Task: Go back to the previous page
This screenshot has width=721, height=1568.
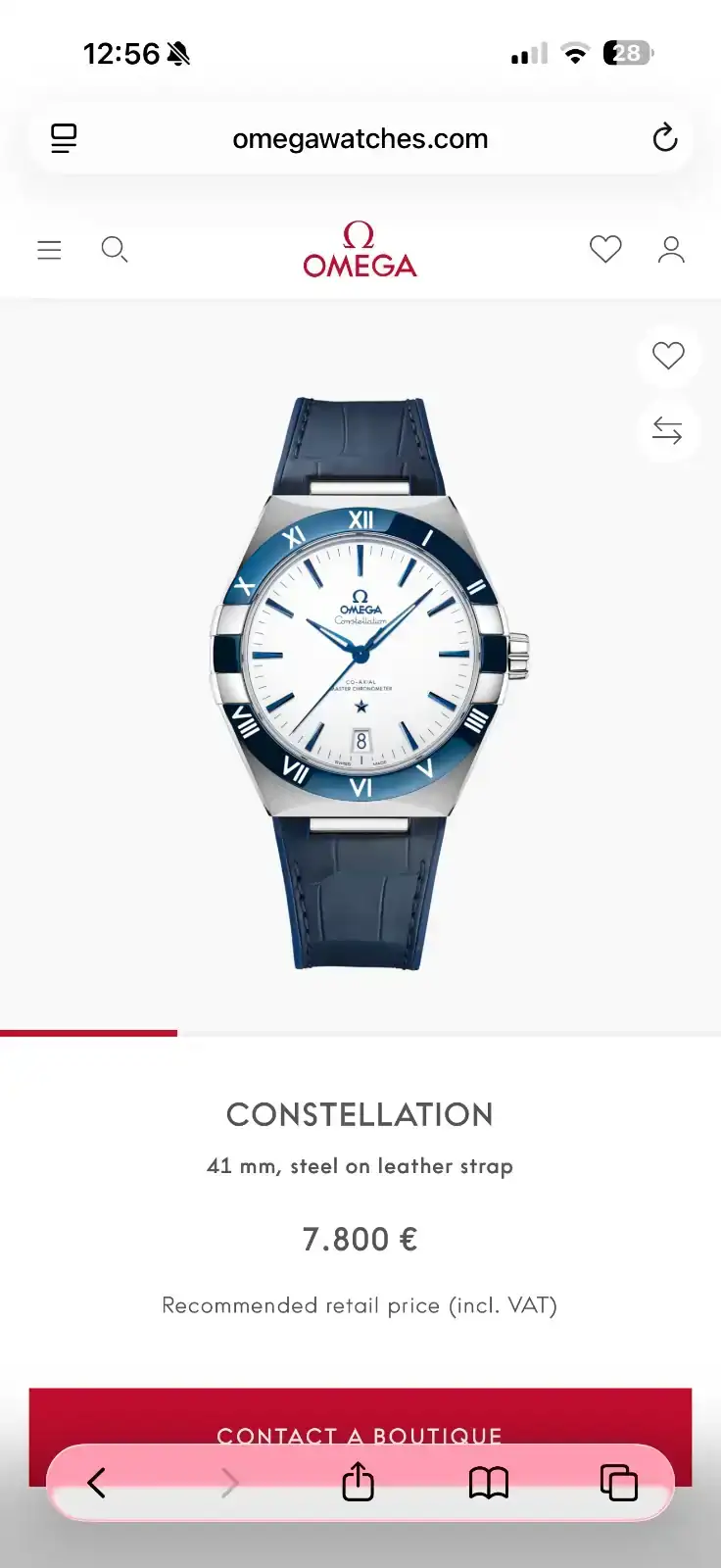Action: [96, 1483]
